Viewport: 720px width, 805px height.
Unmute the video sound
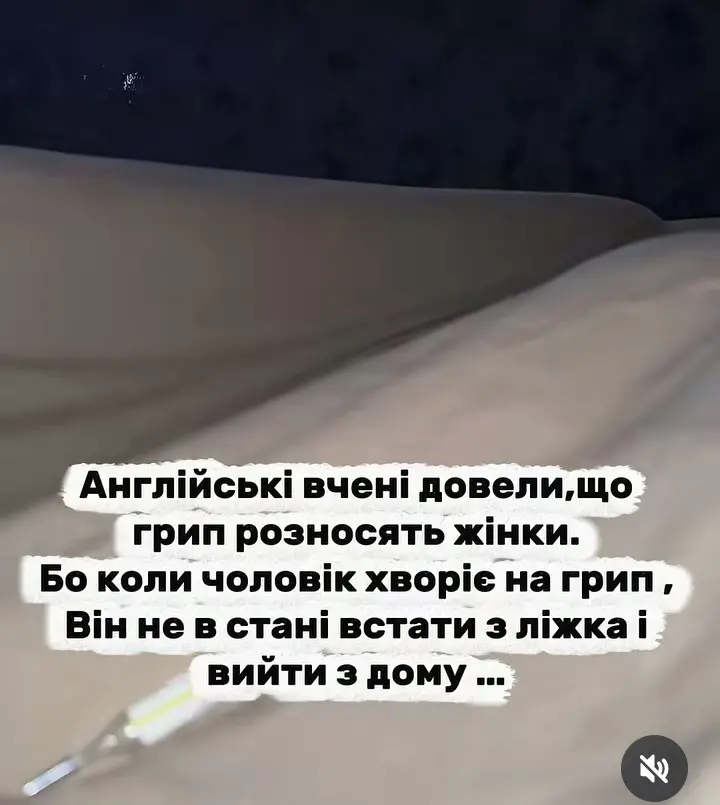click(654, 769)
